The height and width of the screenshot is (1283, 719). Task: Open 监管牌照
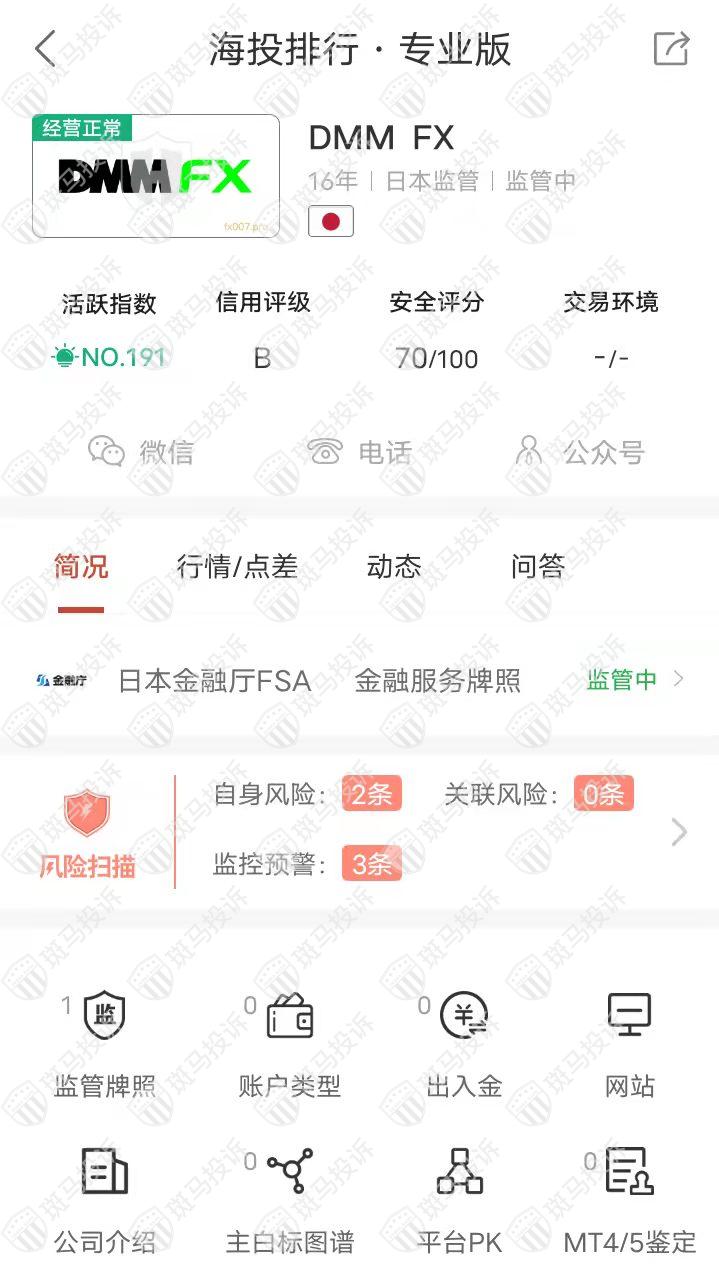[x=104, y=1043]
